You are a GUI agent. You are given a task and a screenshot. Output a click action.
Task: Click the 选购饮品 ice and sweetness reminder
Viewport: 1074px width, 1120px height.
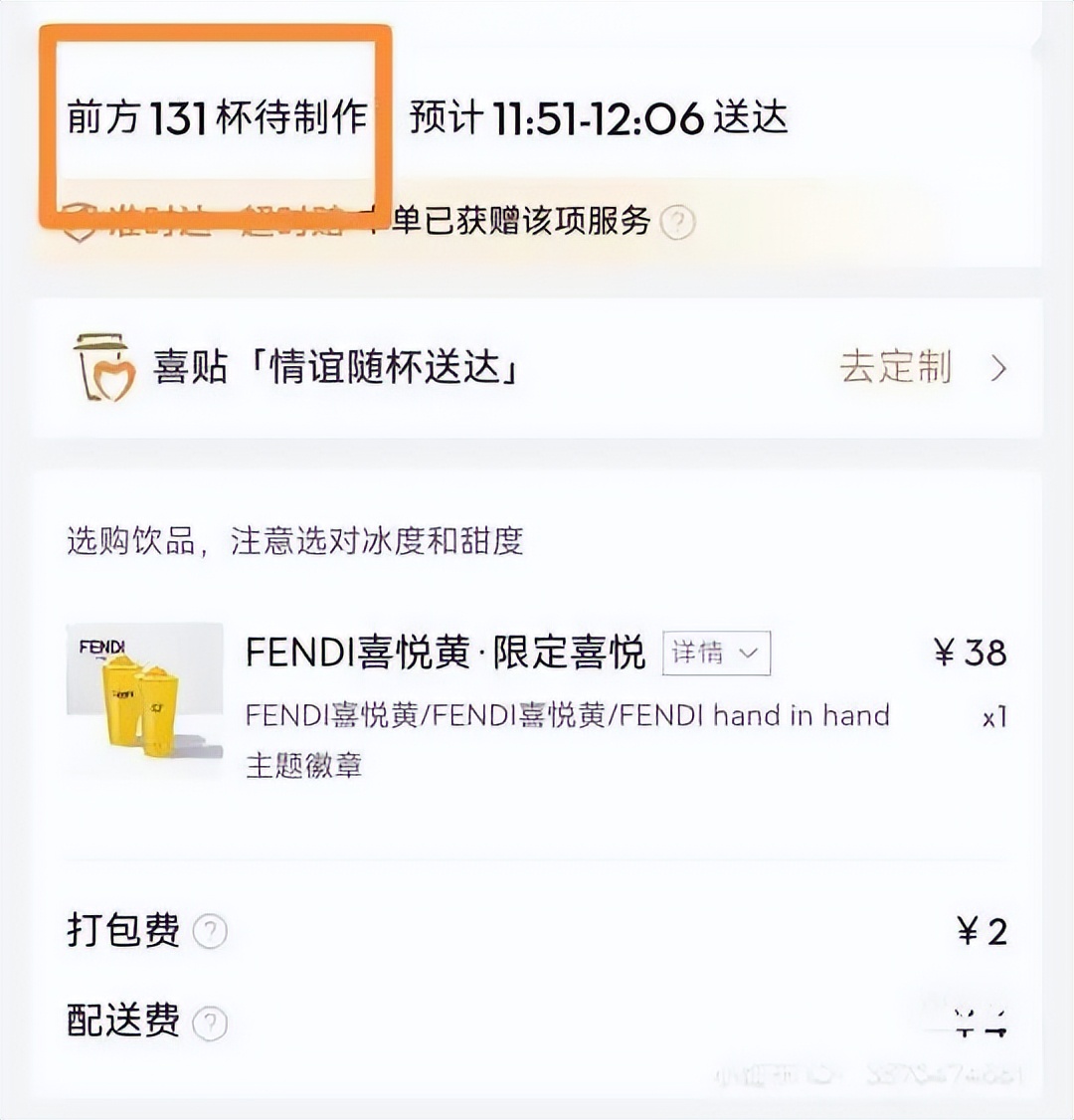[x=293, y=542]
